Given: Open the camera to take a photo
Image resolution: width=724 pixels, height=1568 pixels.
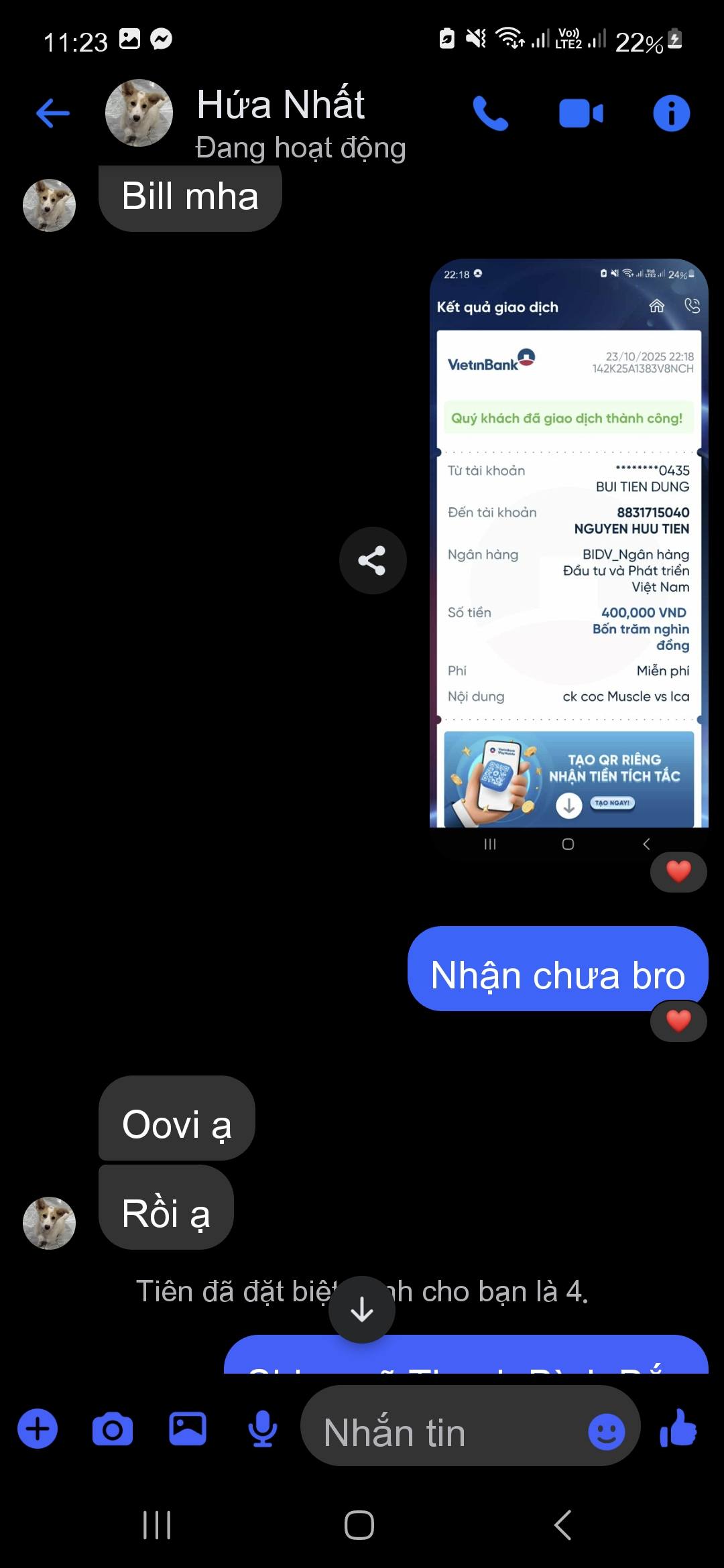Looking at the screenshot, I should pos(113,1429).
